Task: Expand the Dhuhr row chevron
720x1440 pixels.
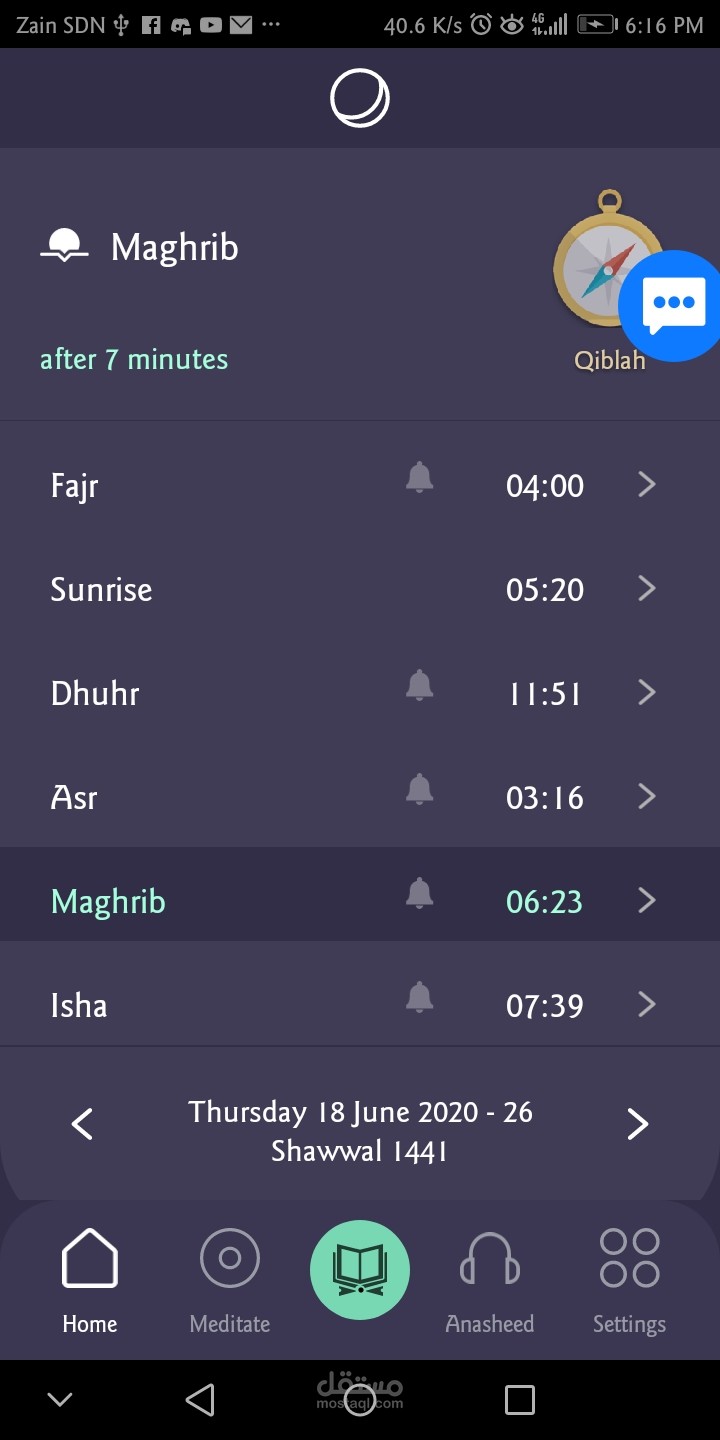Action: [647, 693]
